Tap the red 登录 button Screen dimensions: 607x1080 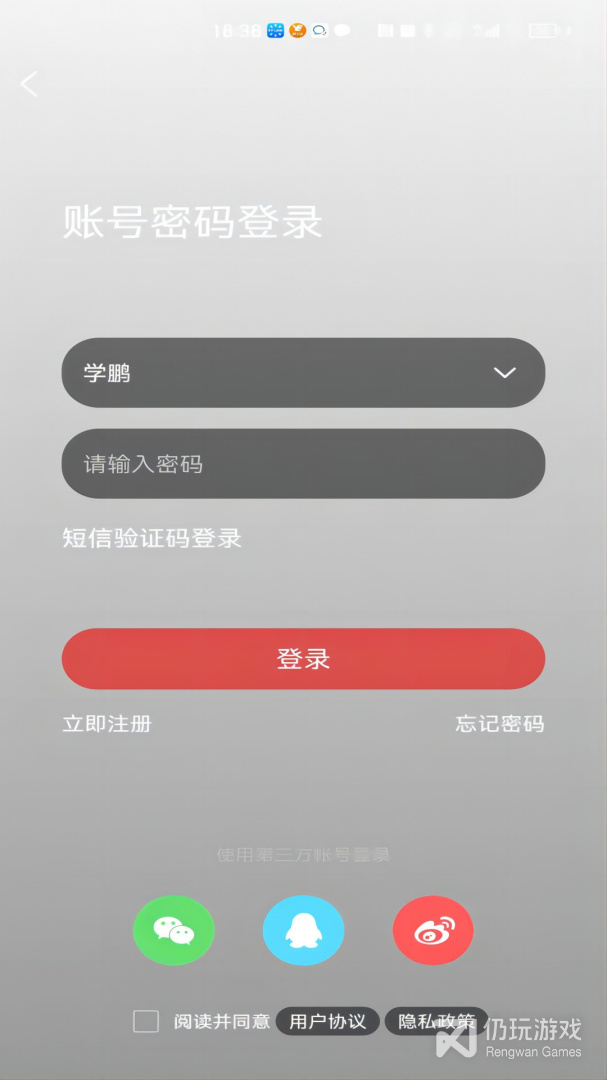tap(303, 658)
